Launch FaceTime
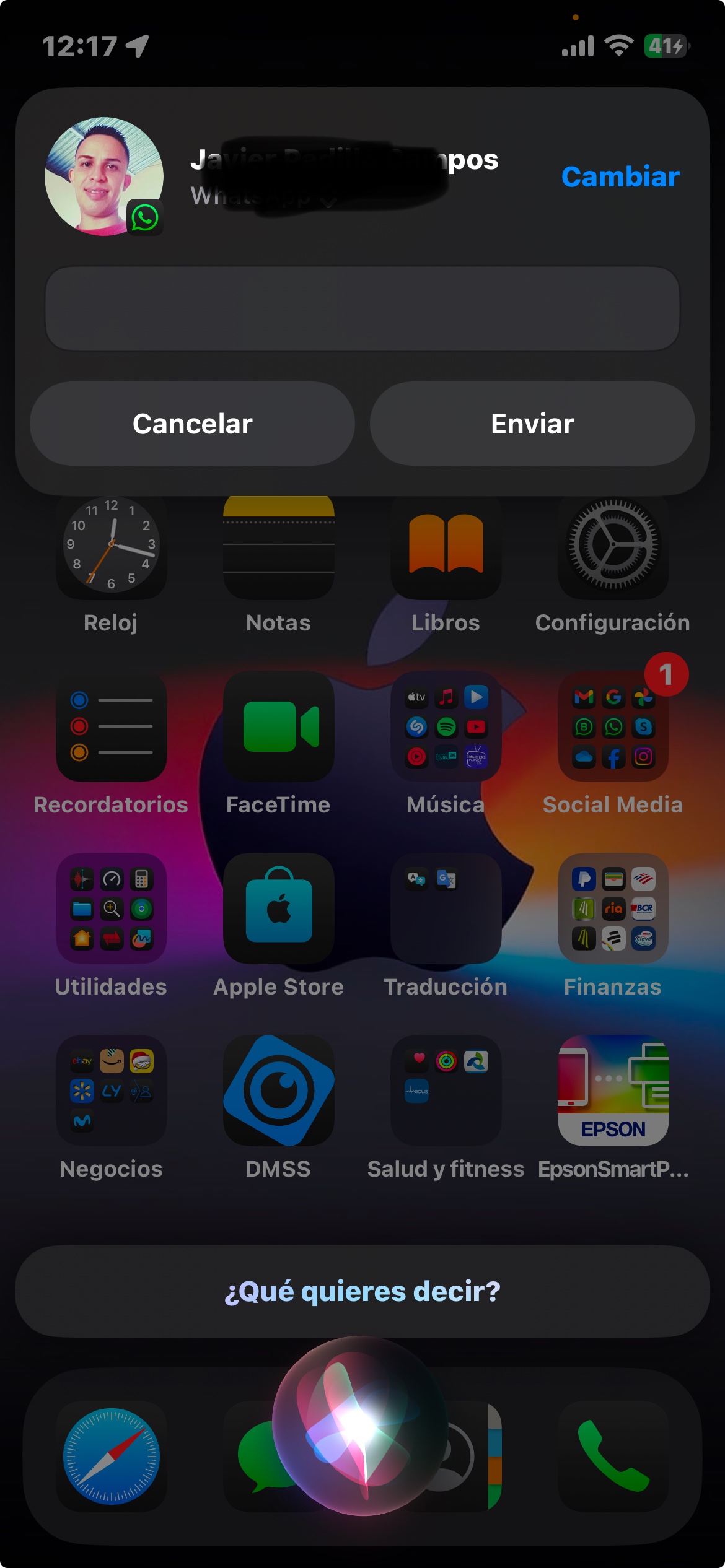 279,726
